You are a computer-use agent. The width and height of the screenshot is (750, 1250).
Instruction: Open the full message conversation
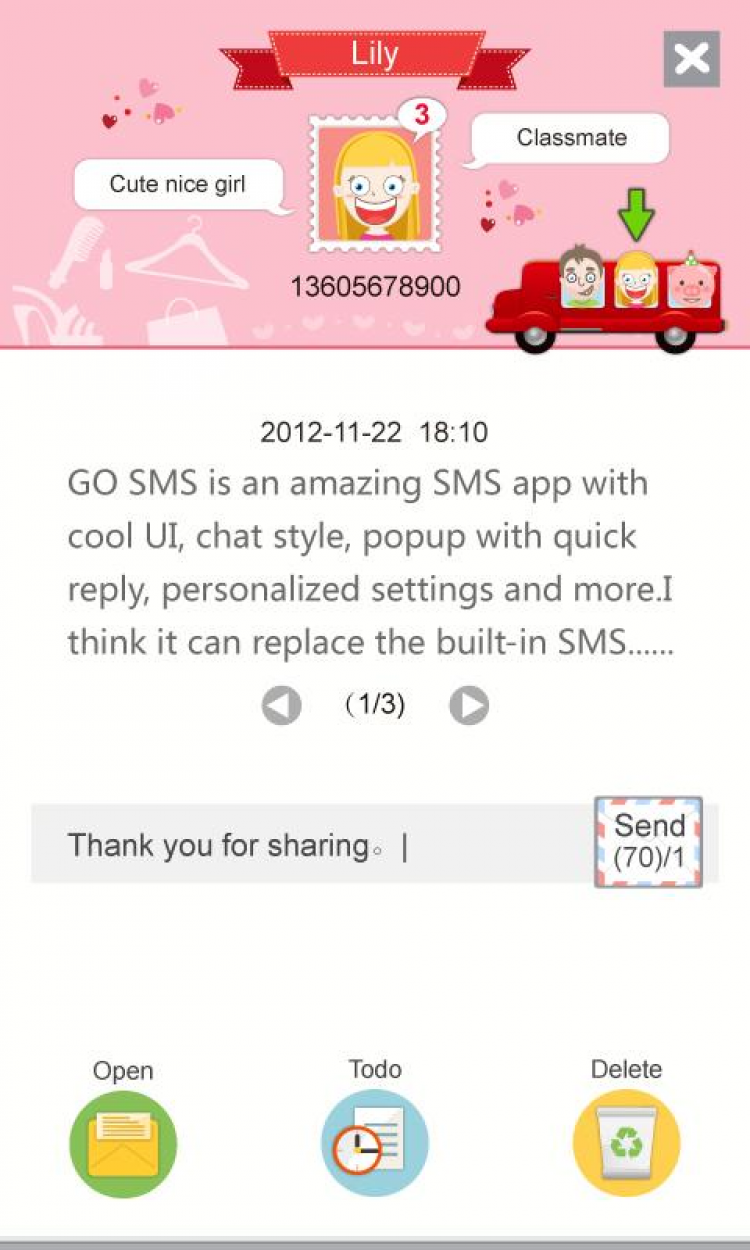pos(123,1144)
